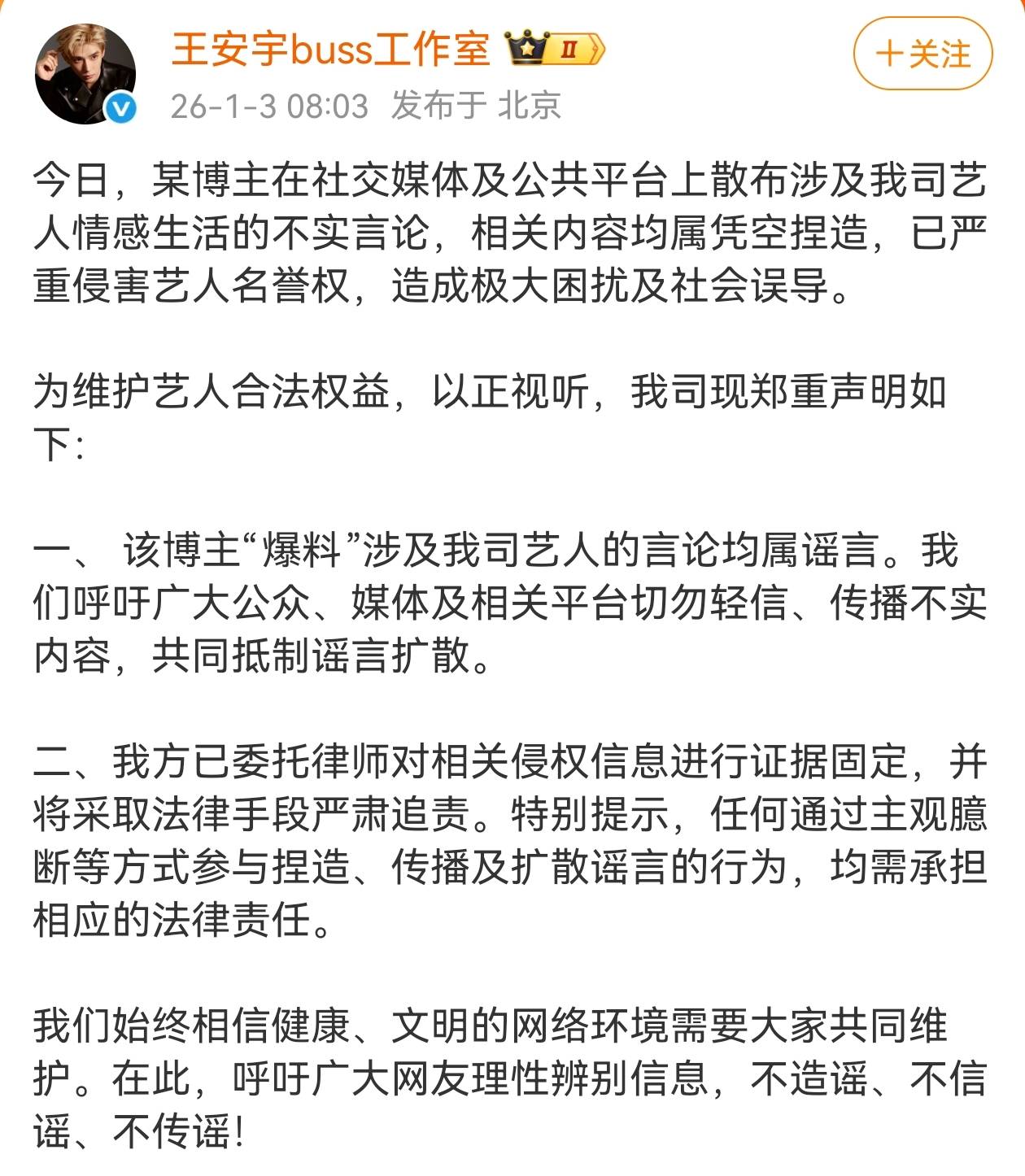Screen dimensions: 1025x1176
Task: Open the 王安宇buss工作室 username link
Action: point(330,49)
